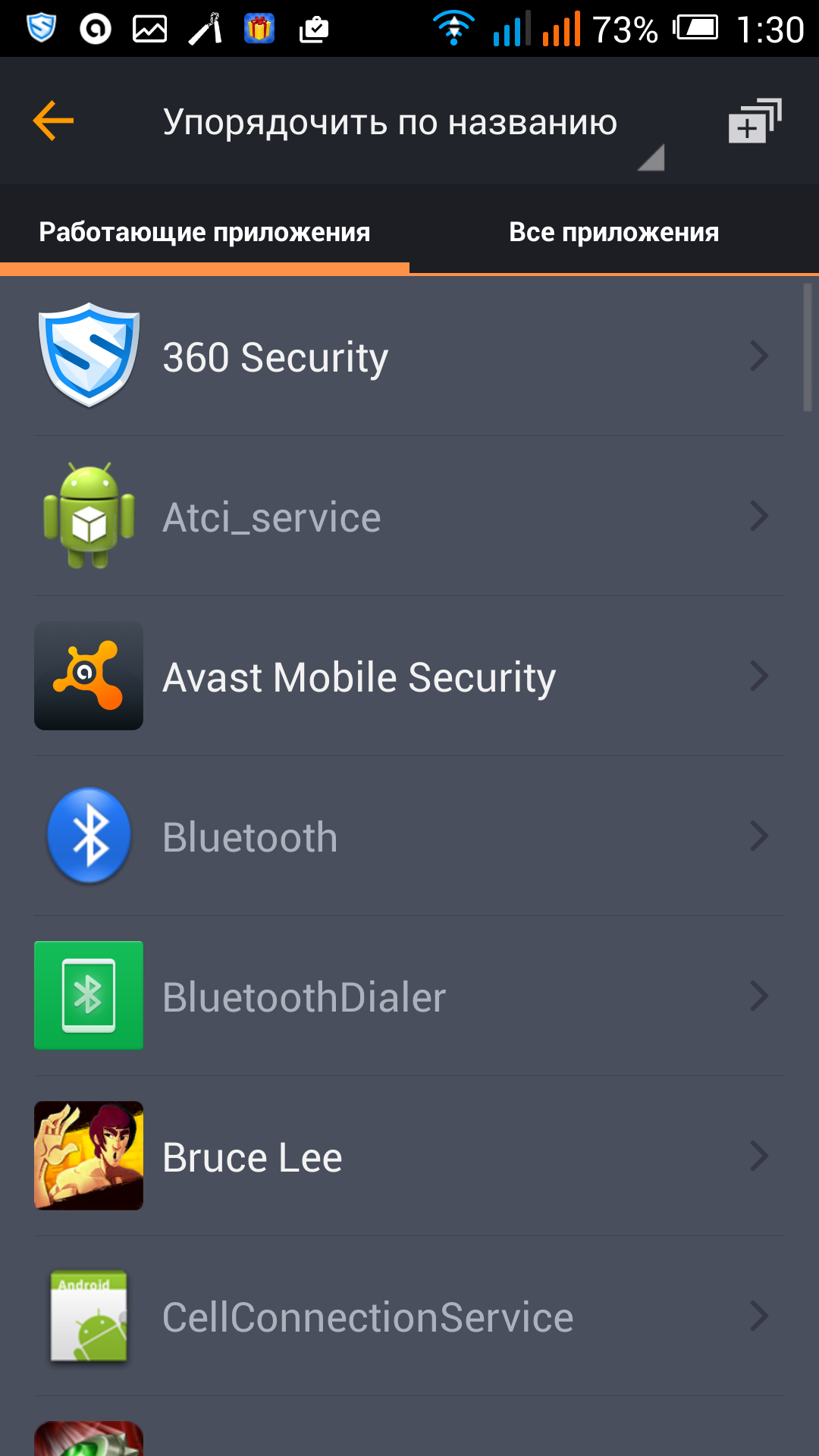Open Atci_service app entry
Image resolution: width=819 pixels, height=1456 pixels.
(x=409, y=517)
